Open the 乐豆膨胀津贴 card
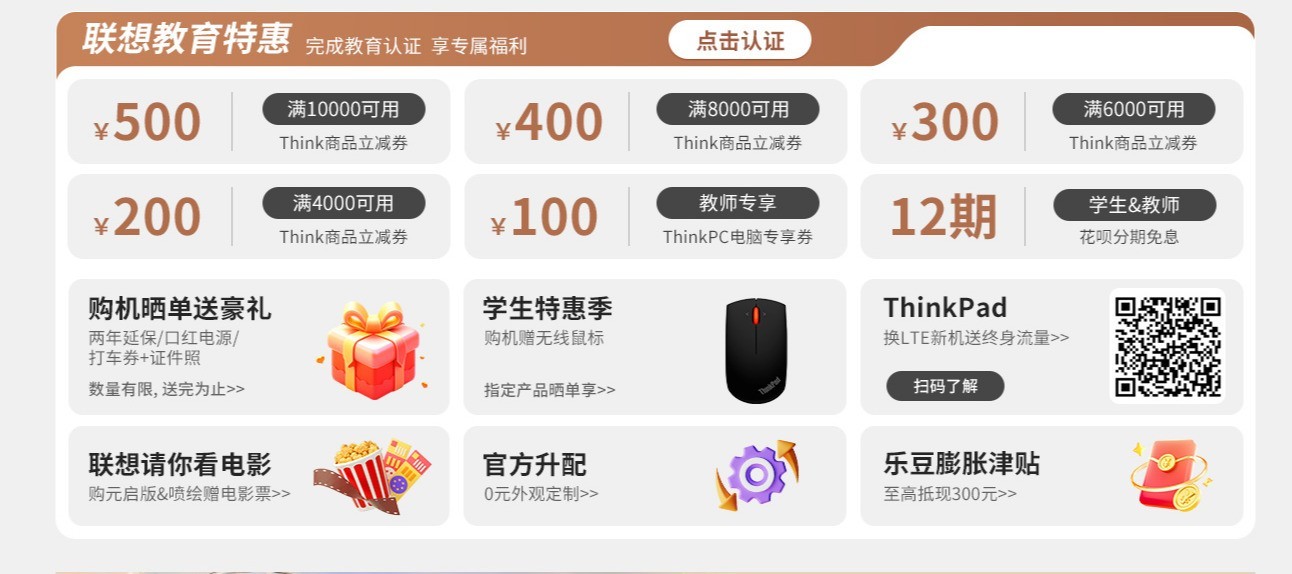 click(1051, 476)
